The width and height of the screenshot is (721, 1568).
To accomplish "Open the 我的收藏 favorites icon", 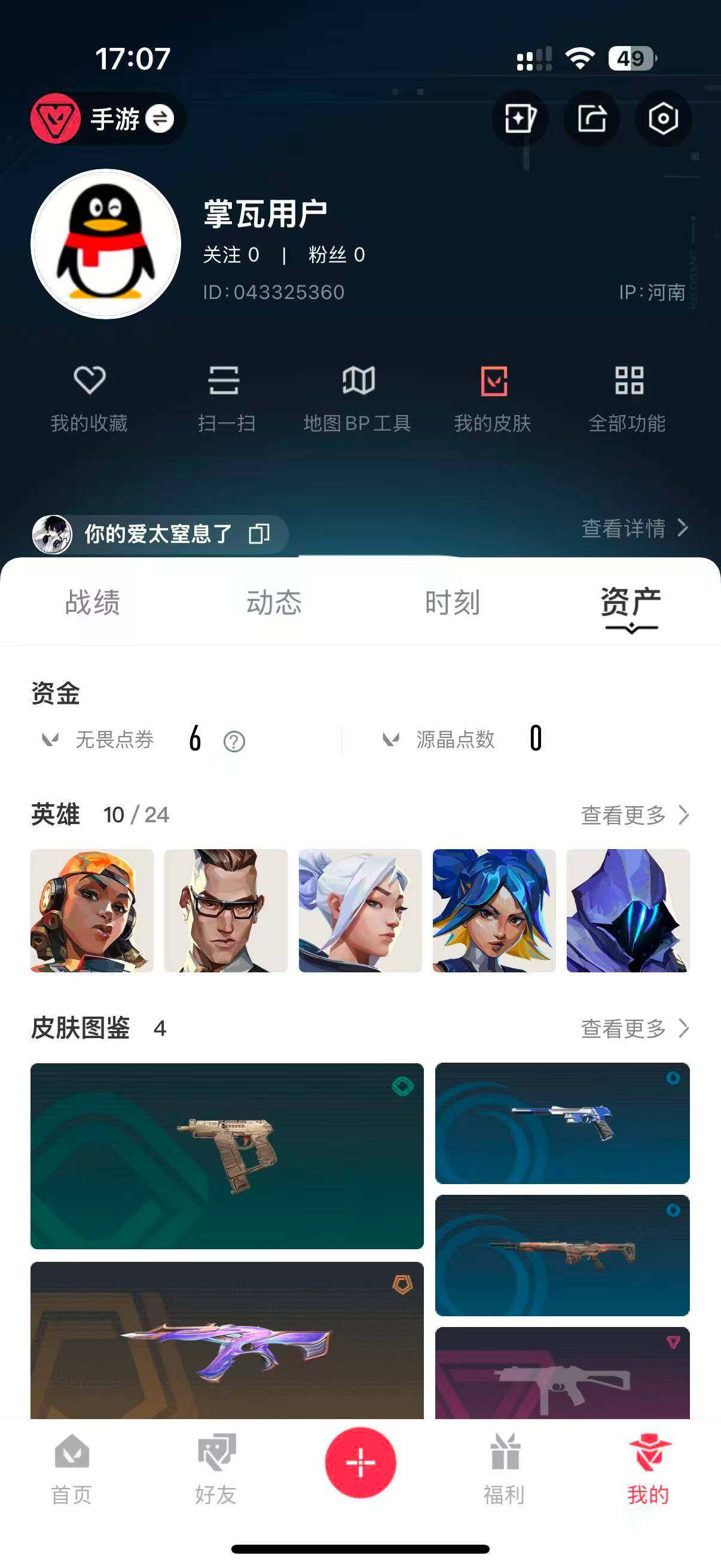I will (89, 396).
